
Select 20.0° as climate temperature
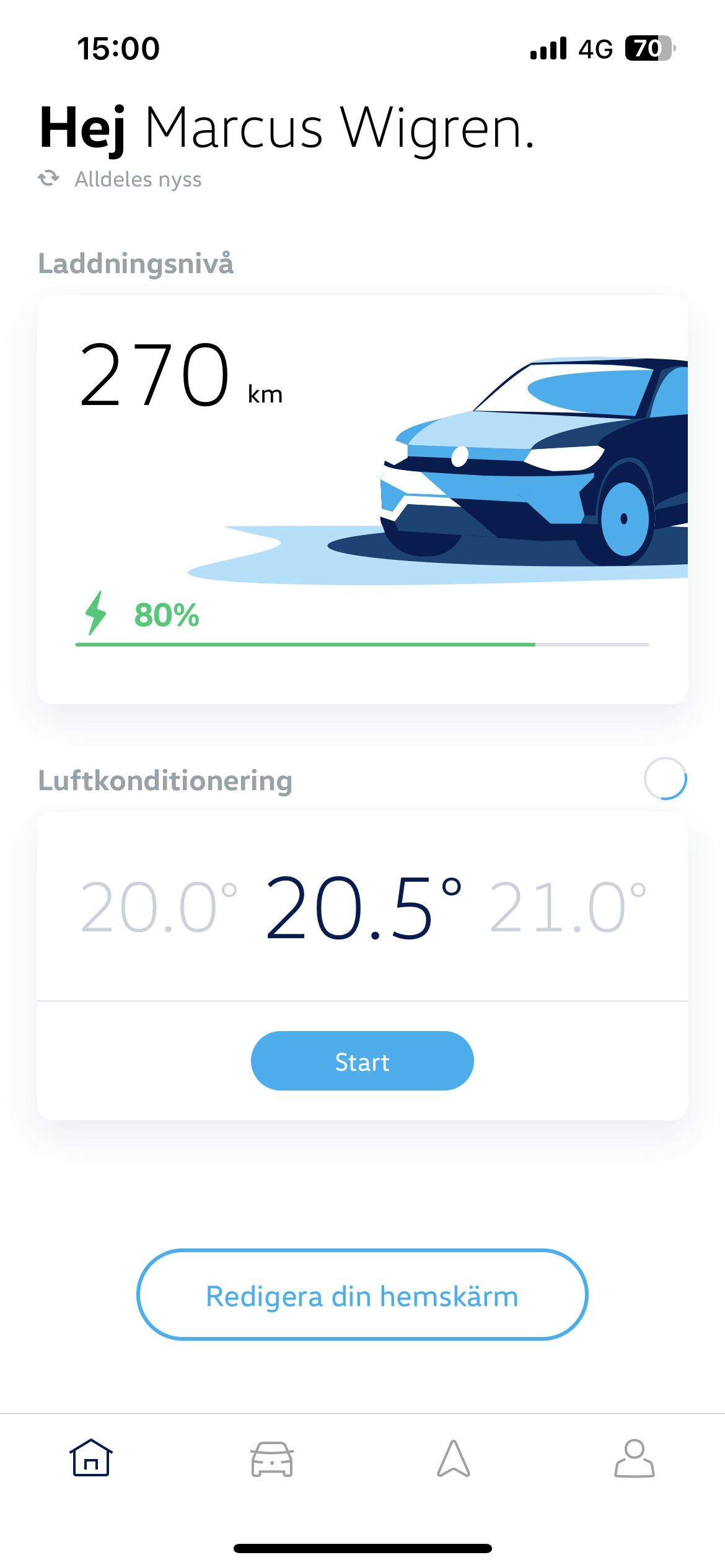(x=159, y=908)
